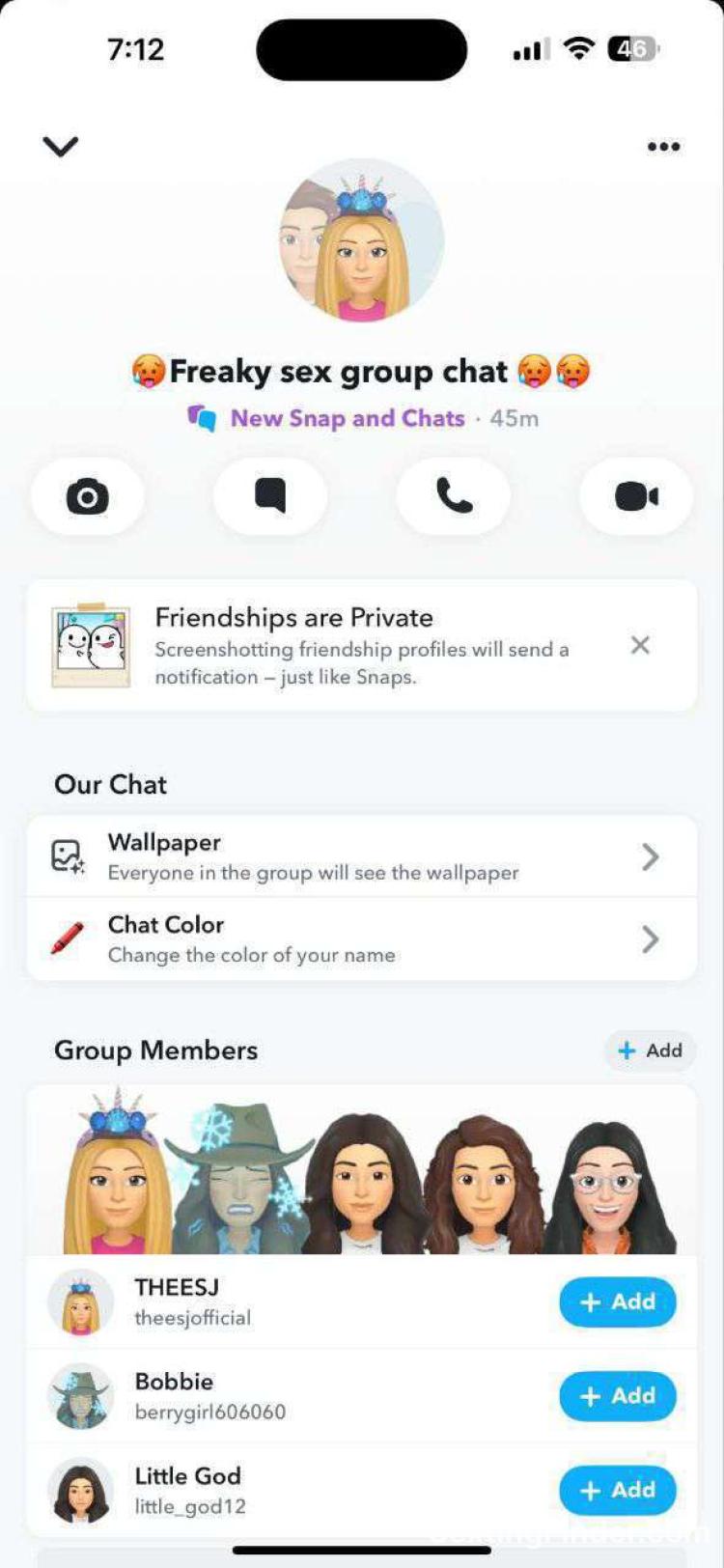724x1568 pixels.
Task: Add Bobbie as a friend
Action: click(x=618, y=1395)
